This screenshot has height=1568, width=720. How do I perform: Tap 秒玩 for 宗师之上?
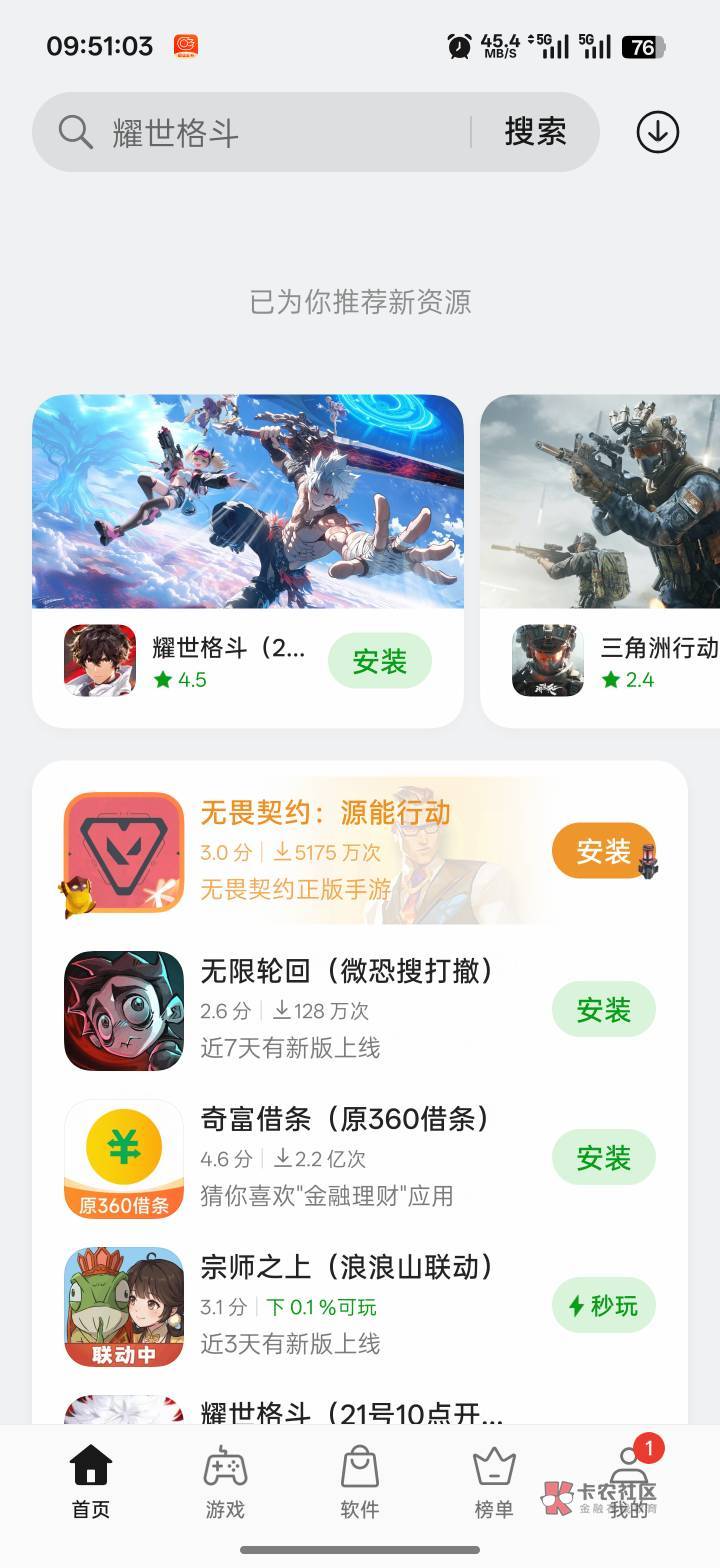[604, 1306]
